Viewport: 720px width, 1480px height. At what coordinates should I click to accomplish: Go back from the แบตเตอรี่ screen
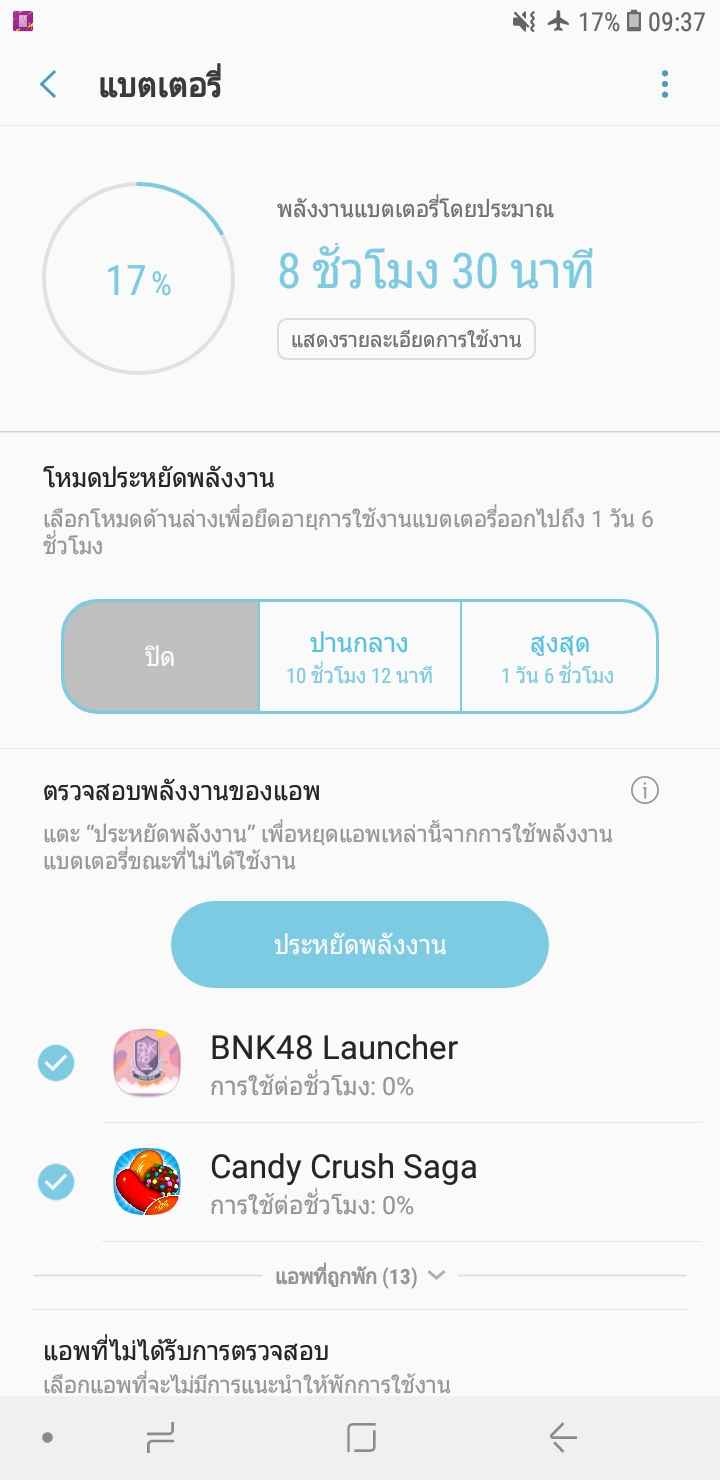[x=48, y=85]
